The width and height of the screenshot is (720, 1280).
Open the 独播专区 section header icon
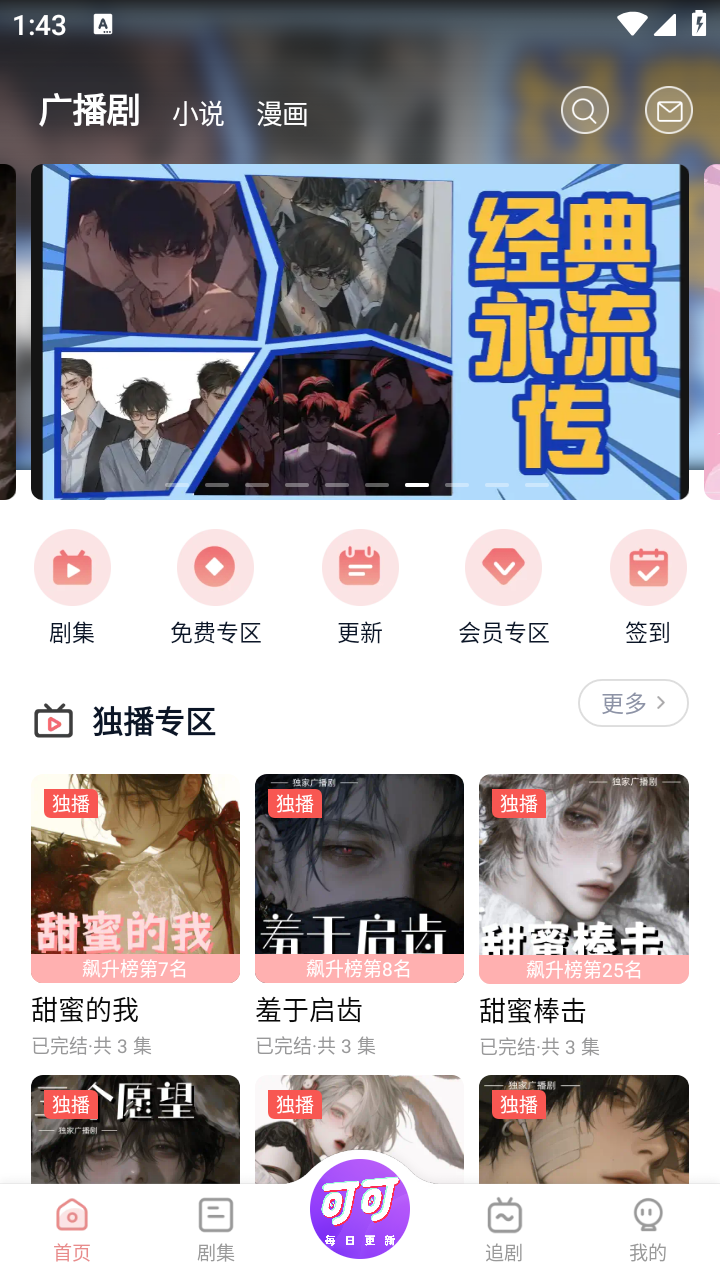pos(54,721)
